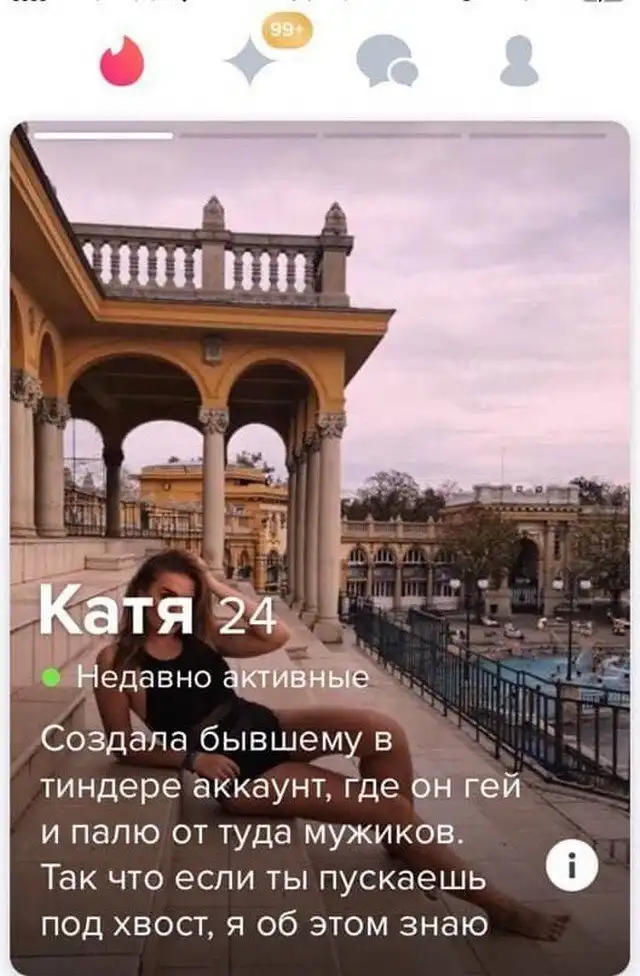
Task: Go to your profile tab
Action: pyautogui.click(x=518, y=62)
